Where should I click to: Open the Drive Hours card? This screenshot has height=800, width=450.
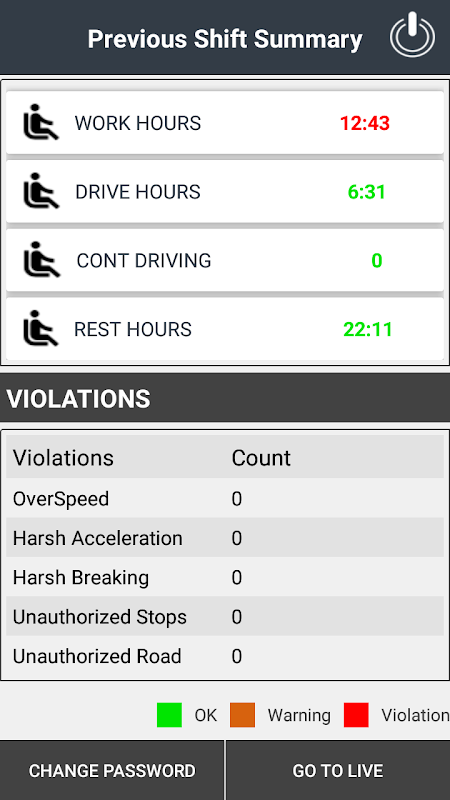click(225, 192)
